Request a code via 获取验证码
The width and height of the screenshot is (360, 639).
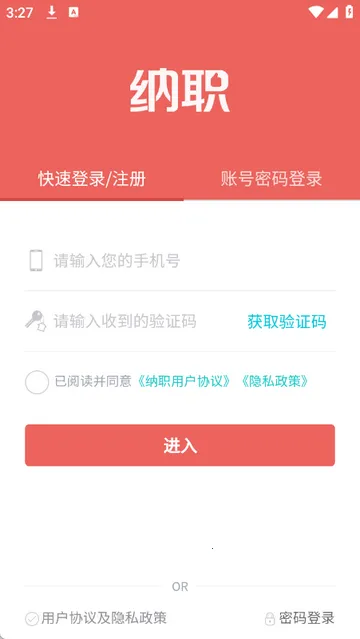(287, 322)
